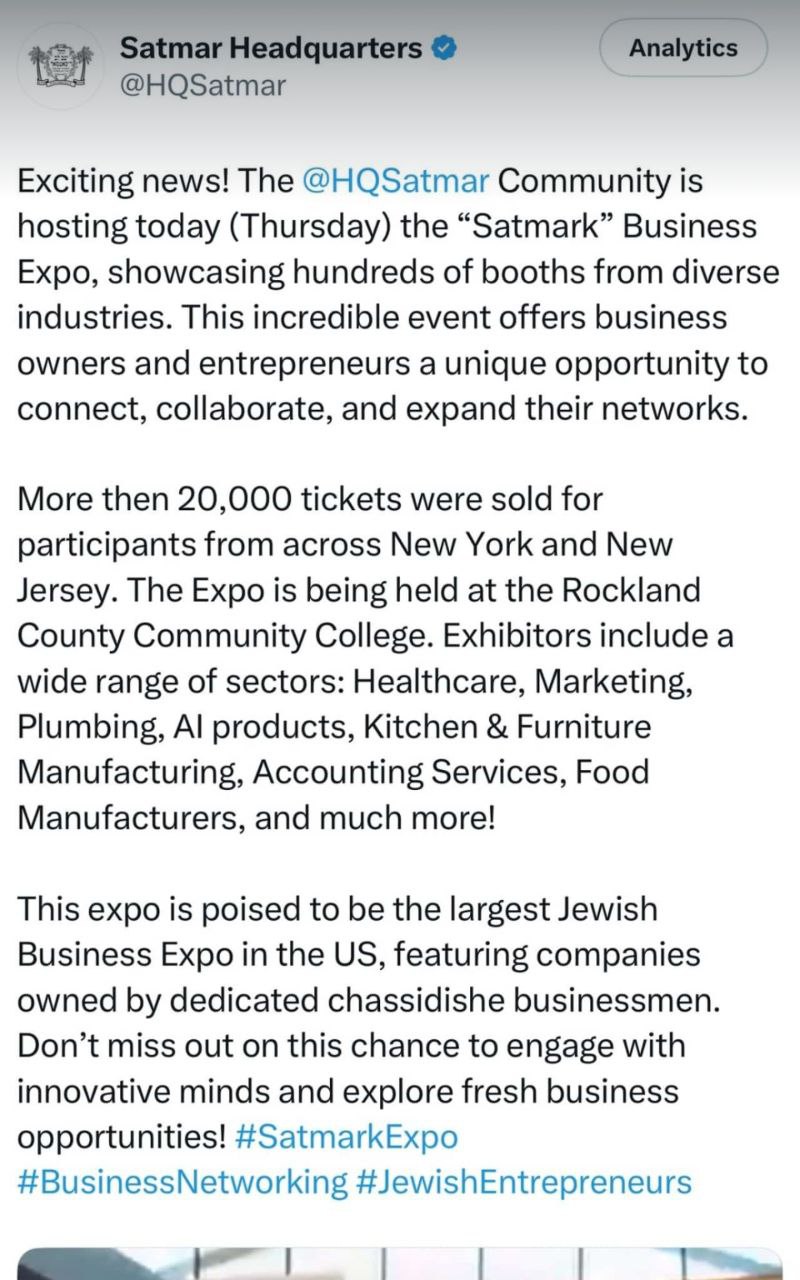Image resolution: width=800 pixels, height=1280 pixels.
Task: Open the #BusinessNetworking hashtag
Action: point(182,1182)
